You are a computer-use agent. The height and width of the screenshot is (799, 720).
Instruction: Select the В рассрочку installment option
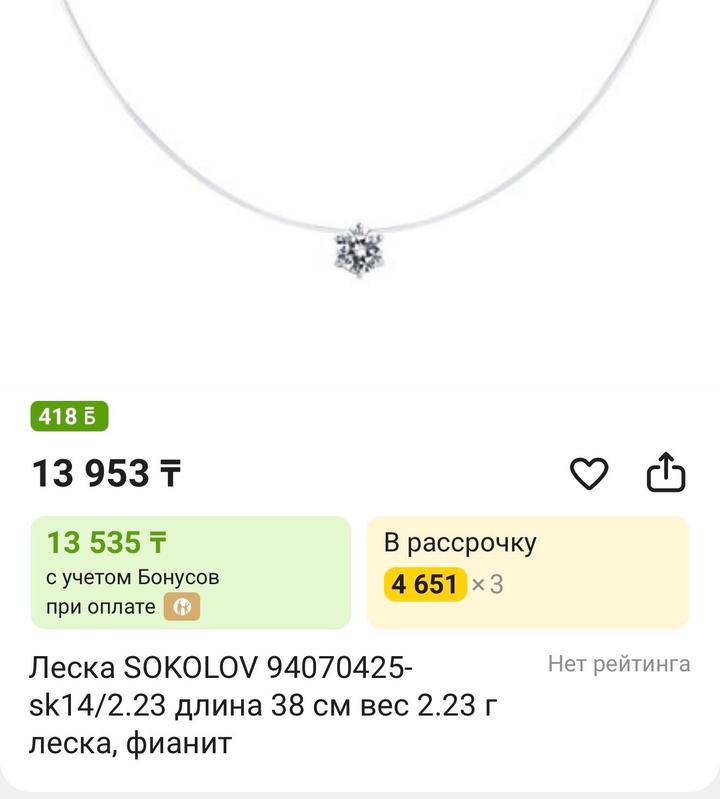click(x=527, y=572)
